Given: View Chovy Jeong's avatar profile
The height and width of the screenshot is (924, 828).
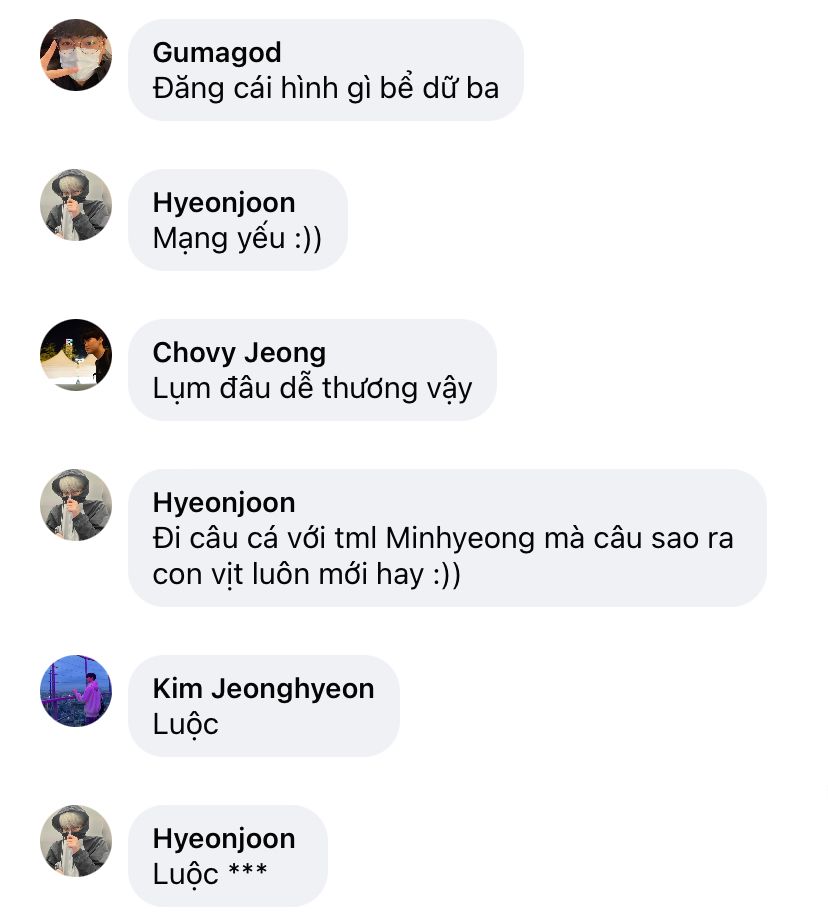Looking at the screenshot, I should pos(76,355).
